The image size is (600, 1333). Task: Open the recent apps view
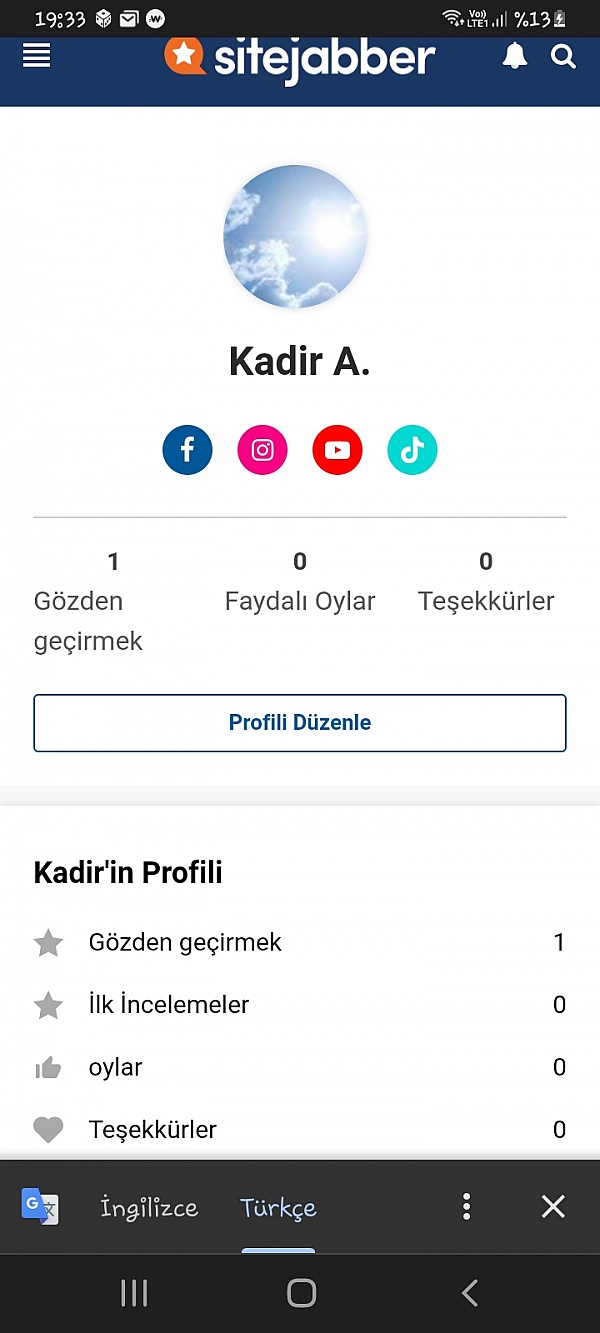point(134,1293)
